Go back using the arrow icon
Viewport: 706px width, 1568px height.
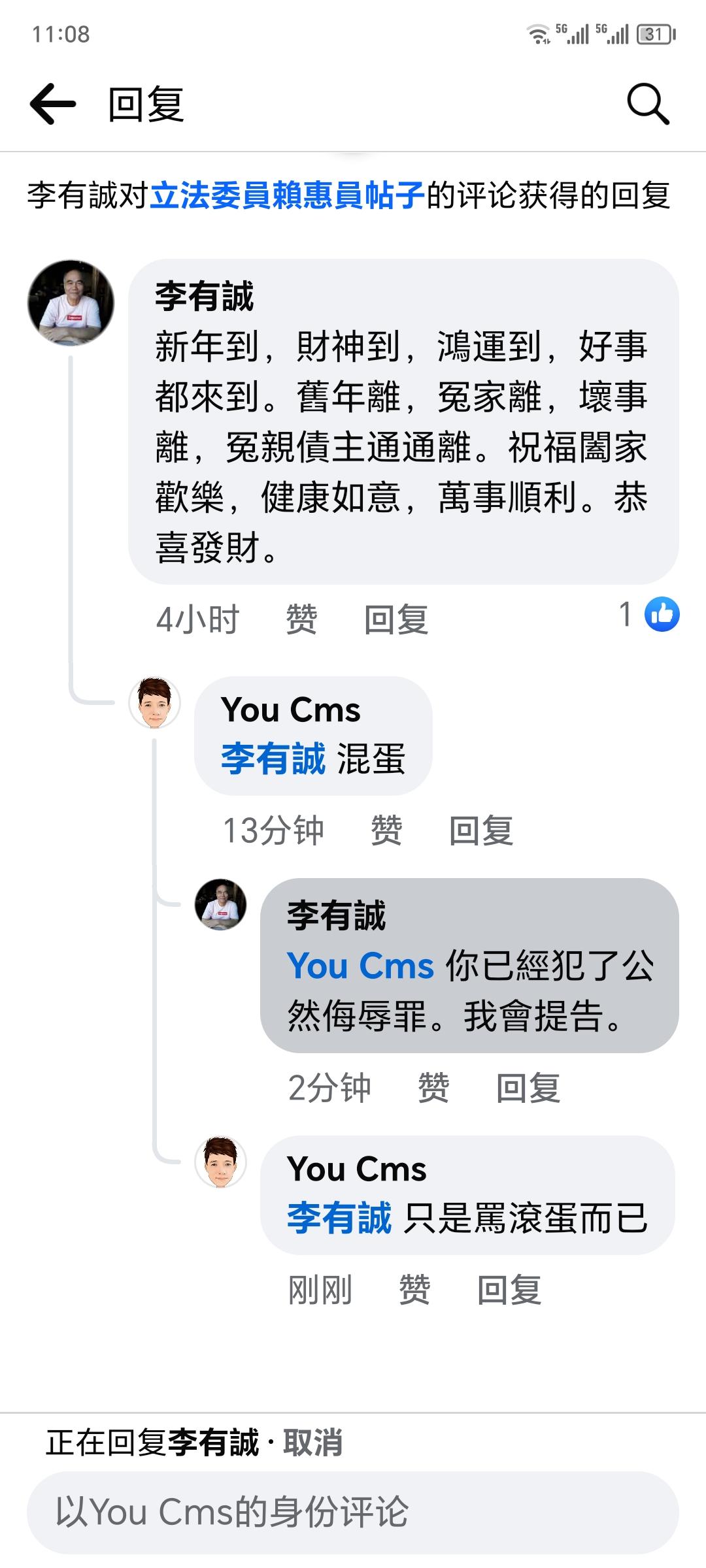click(x=53, y=104)
